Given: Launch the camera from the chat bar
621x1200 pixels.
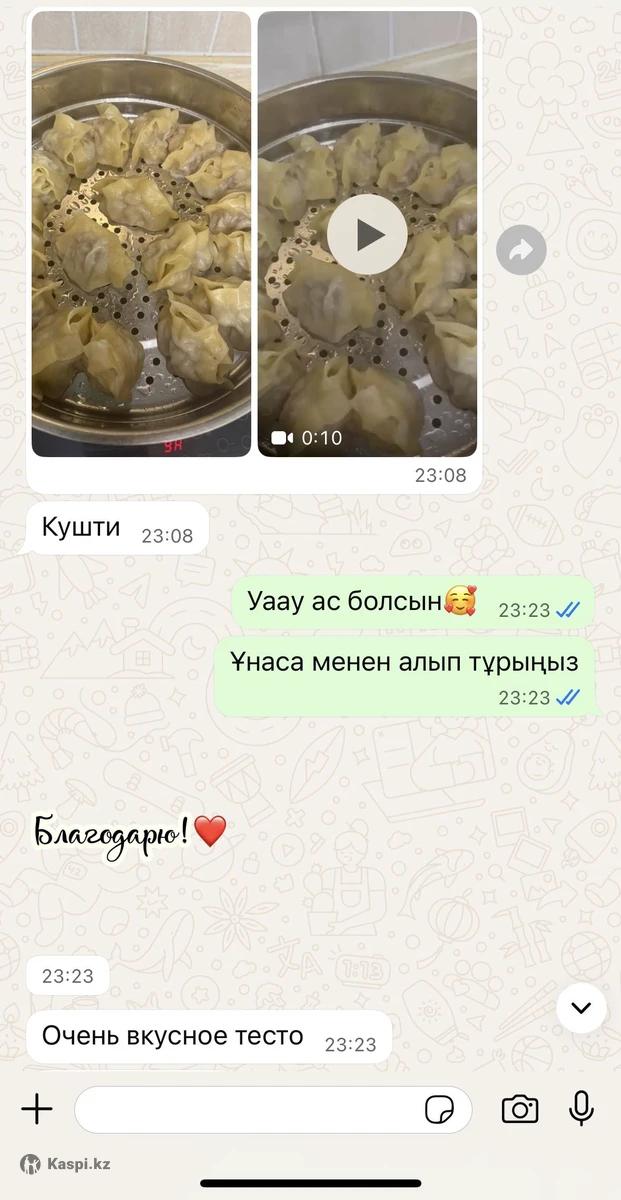Looking at the screenshot, I should [520, 1108].
